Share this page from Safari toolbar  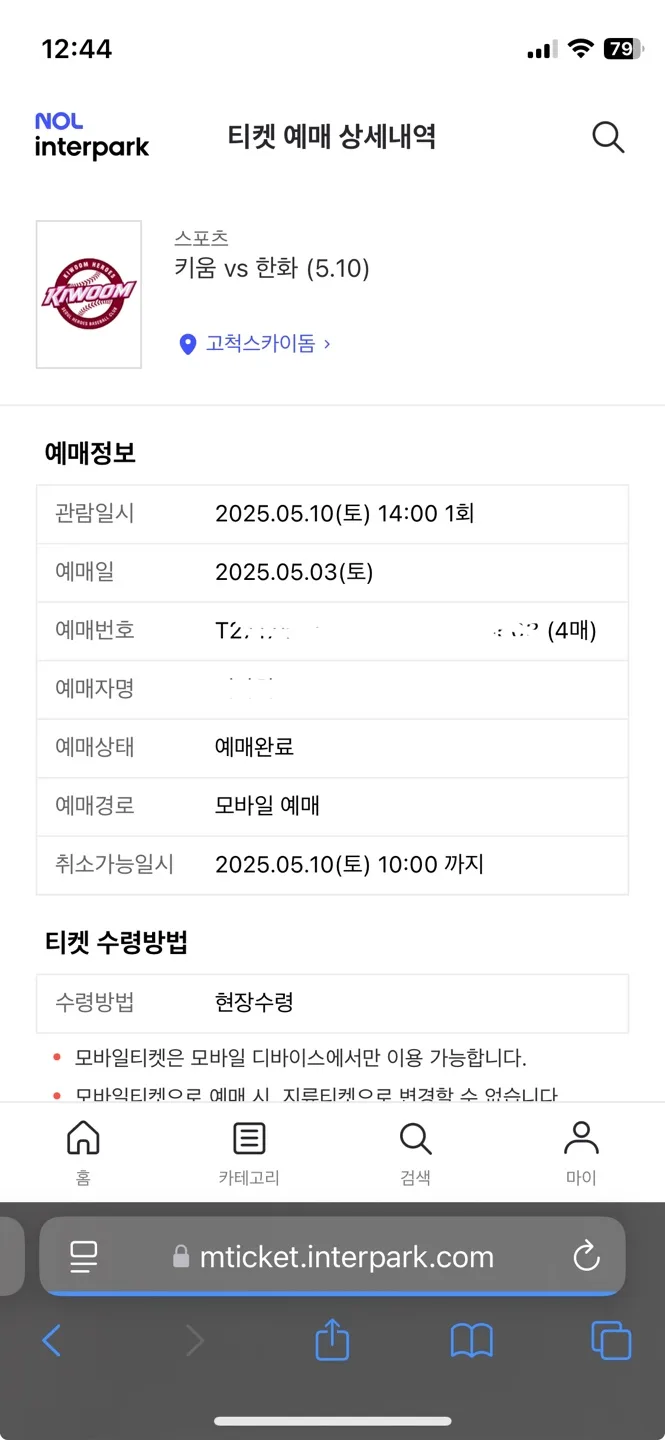pos(332,1340)
